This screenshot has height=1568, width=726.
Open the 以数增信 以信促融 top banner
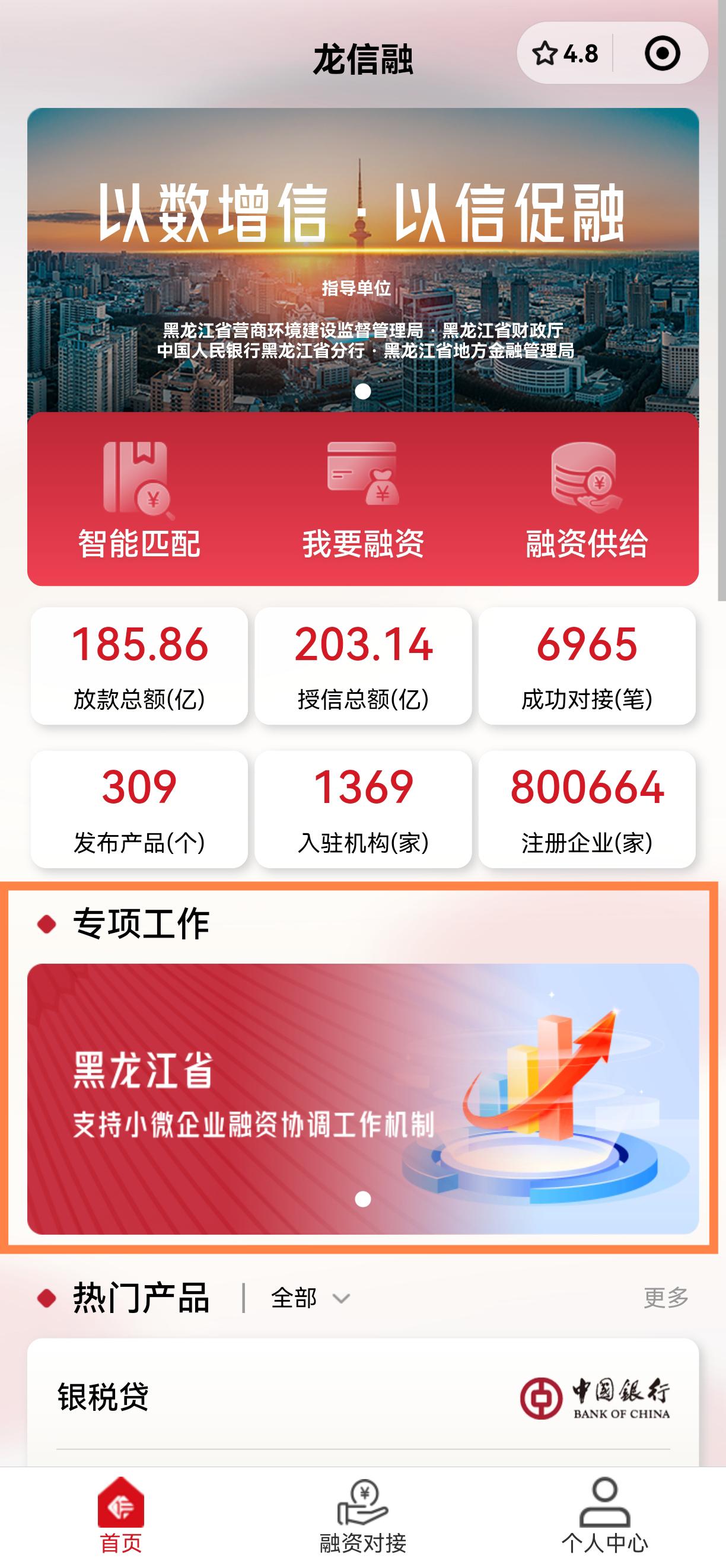[x=362, y=262]
